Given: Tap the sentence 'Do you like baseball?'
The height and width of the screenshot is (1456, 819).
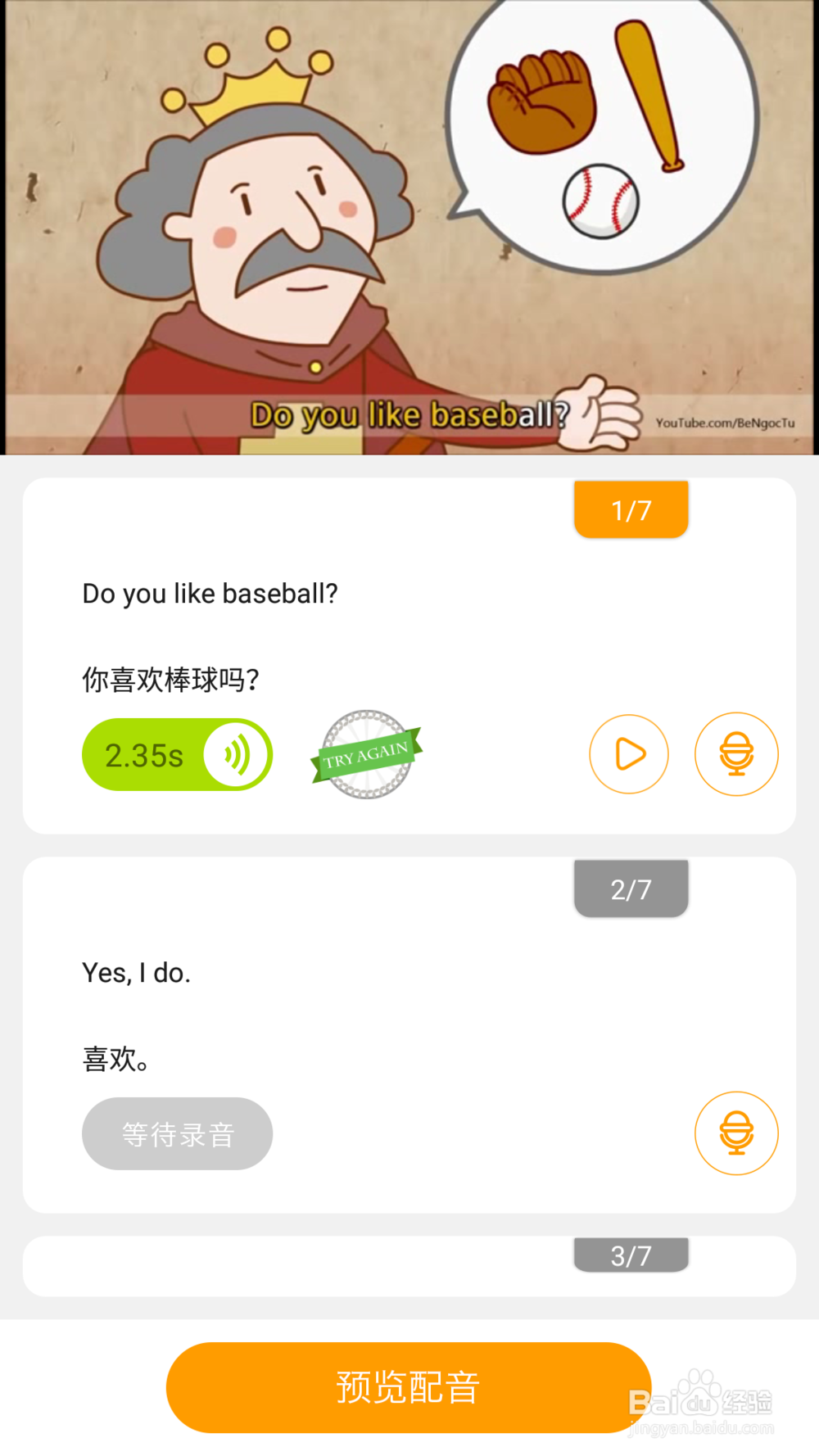Looking at the screenshot, I should [210, 593].
